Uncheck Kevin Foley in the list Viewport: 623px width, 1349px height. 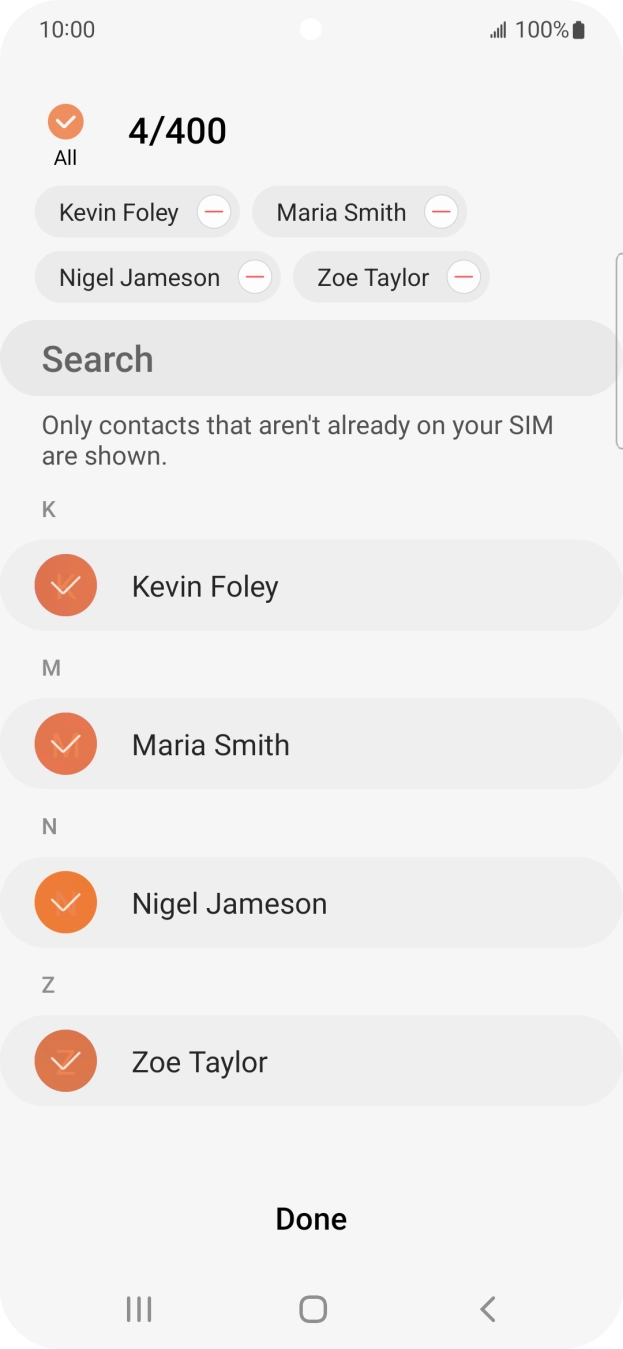pos(311,585)
